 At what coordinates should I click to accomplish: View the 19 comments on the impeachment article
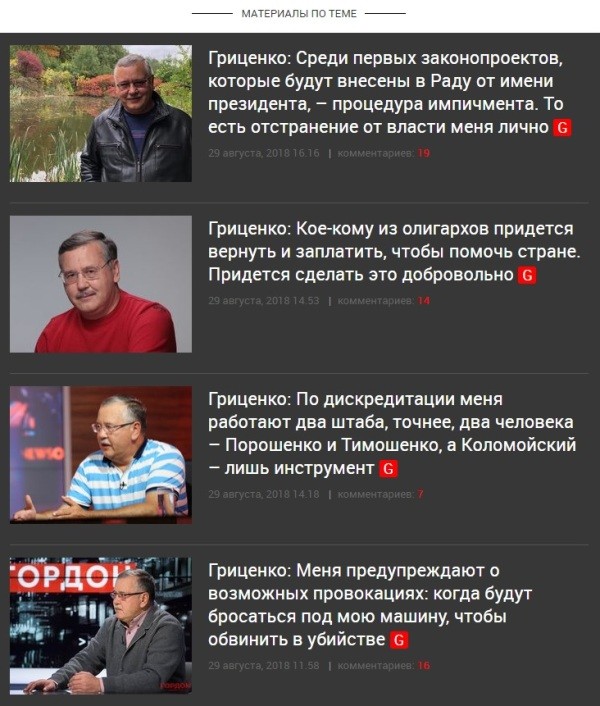pos(423,153)
